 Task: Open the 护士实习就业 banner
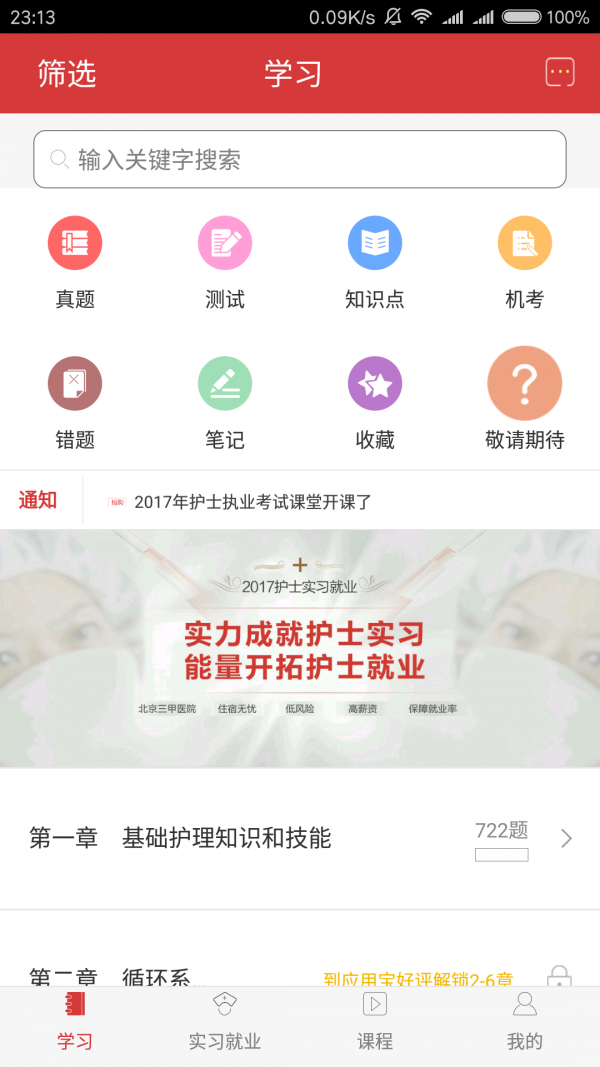click(x=300, y=648)
